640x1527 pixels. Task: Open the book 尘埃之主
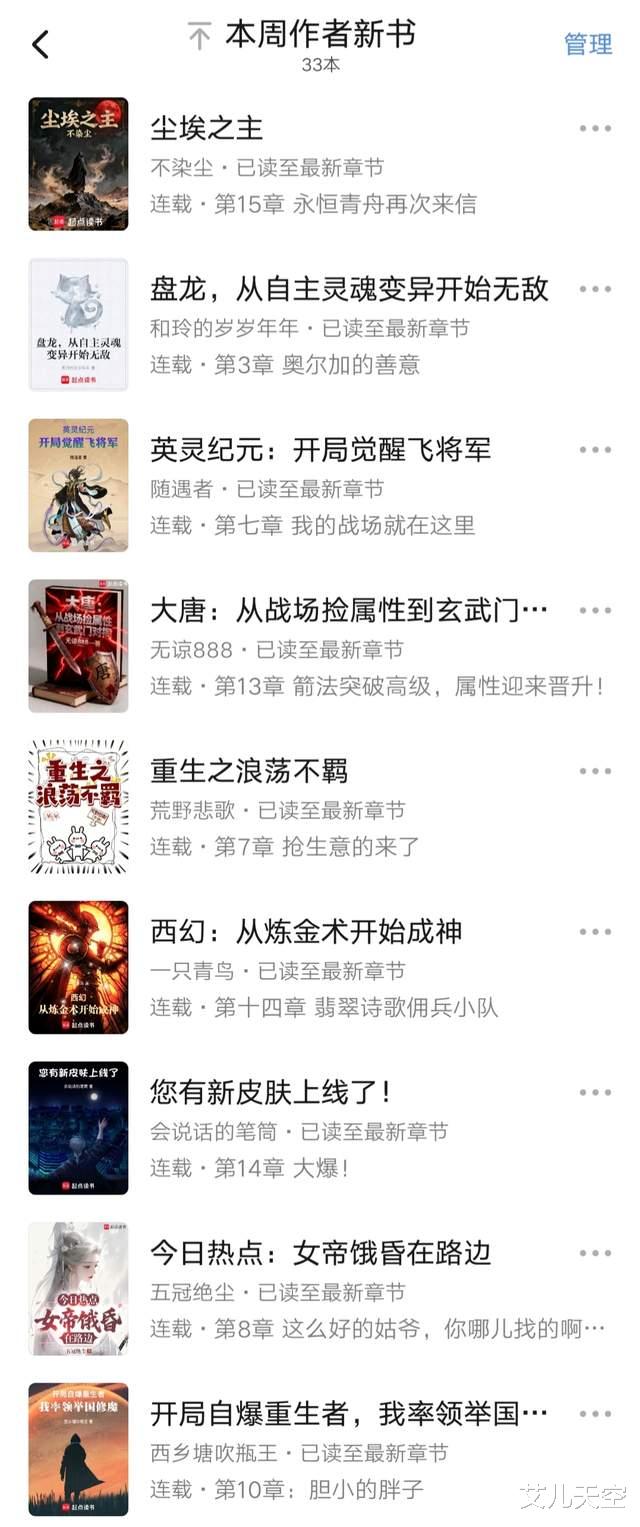click(206, 128)
